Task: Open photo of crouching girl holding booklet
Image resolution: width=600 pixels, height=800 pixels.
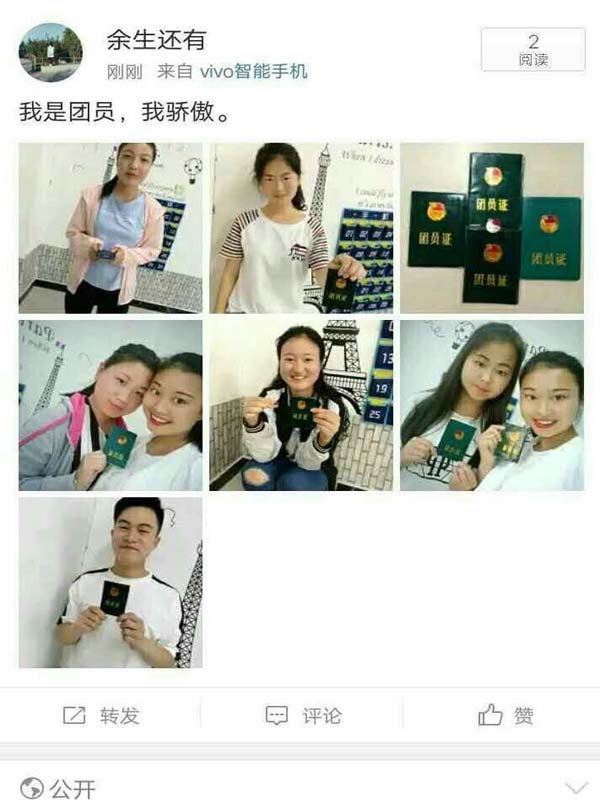Action: coord(301,405)
